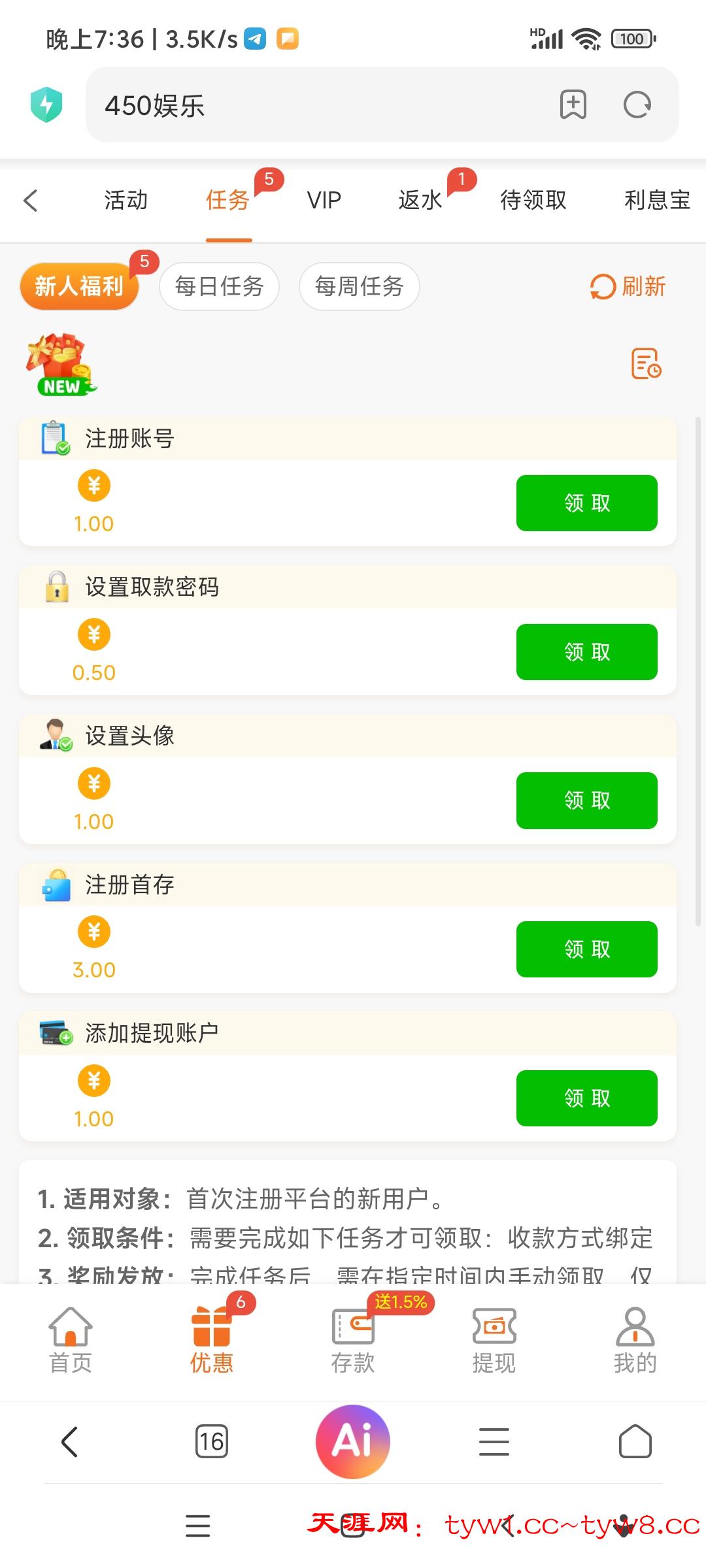The width and height of the screenshot is (706, 1568).
Task: Claim the 注册首存 reward
Action: pyautogui.click(x=586, y=949)
